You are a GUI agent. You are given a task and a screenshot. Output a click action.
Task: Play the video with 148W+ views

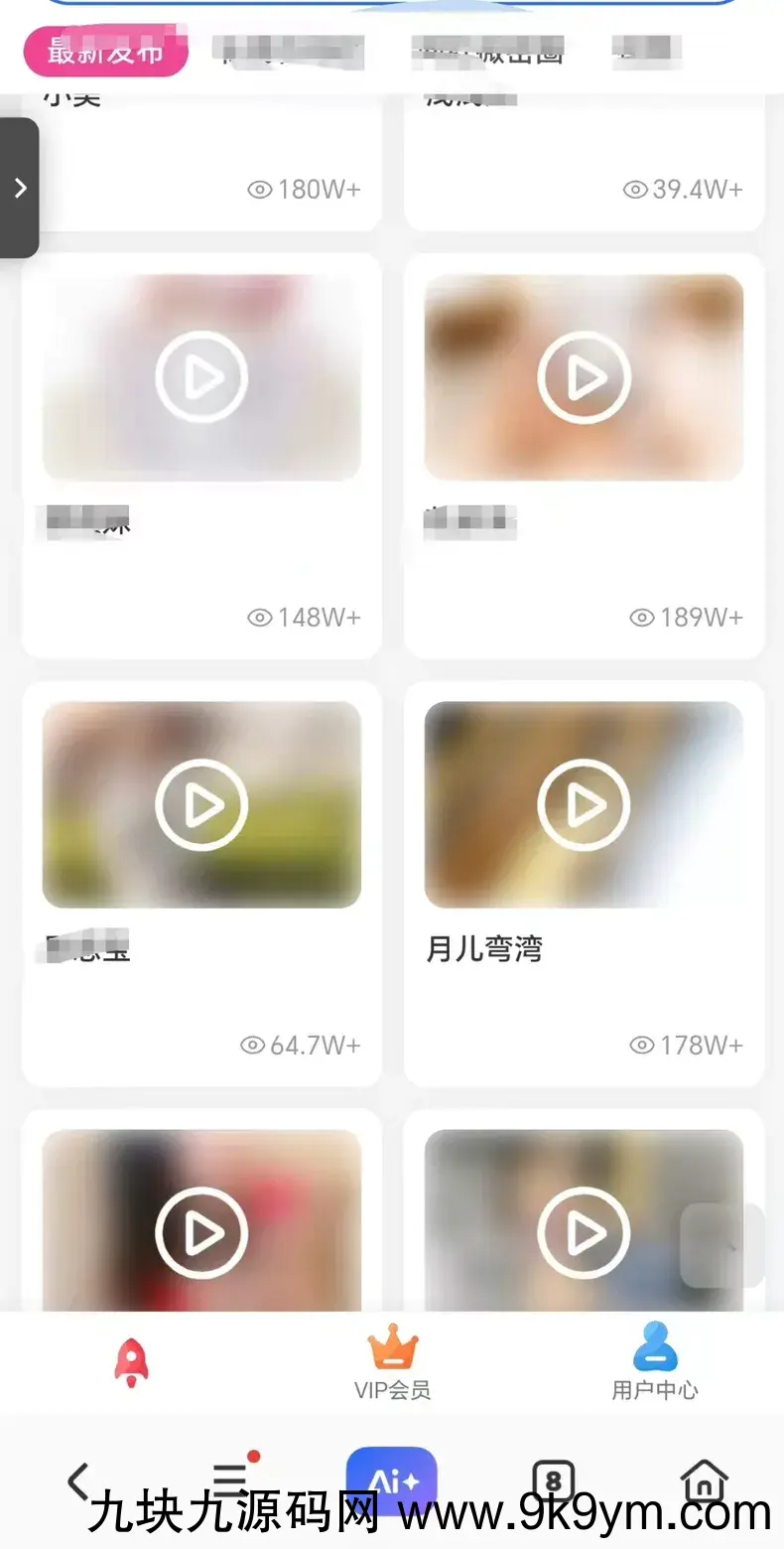pos(201,375)
